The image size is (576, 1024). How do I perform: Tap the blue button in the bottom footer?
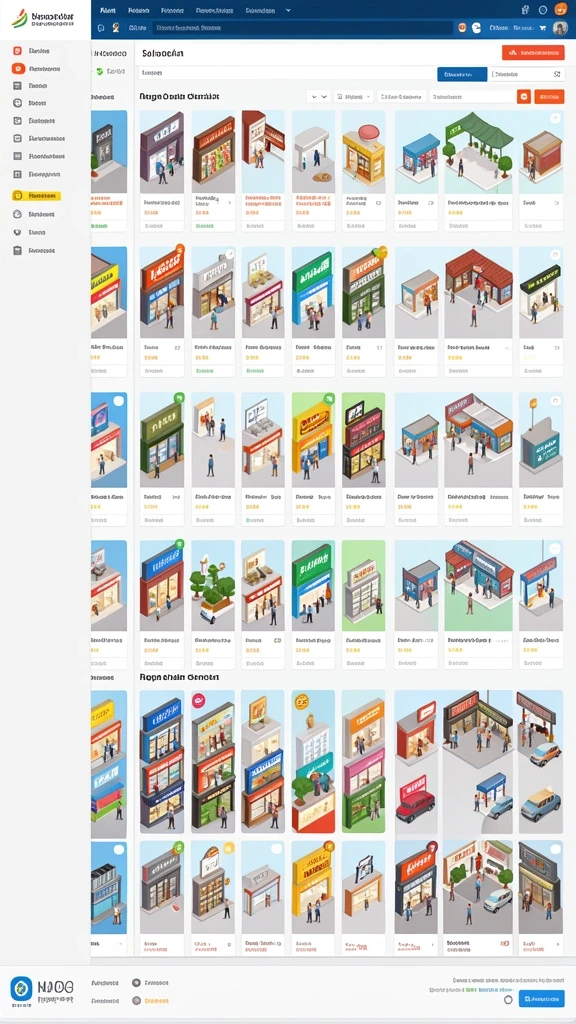(541, 999)
